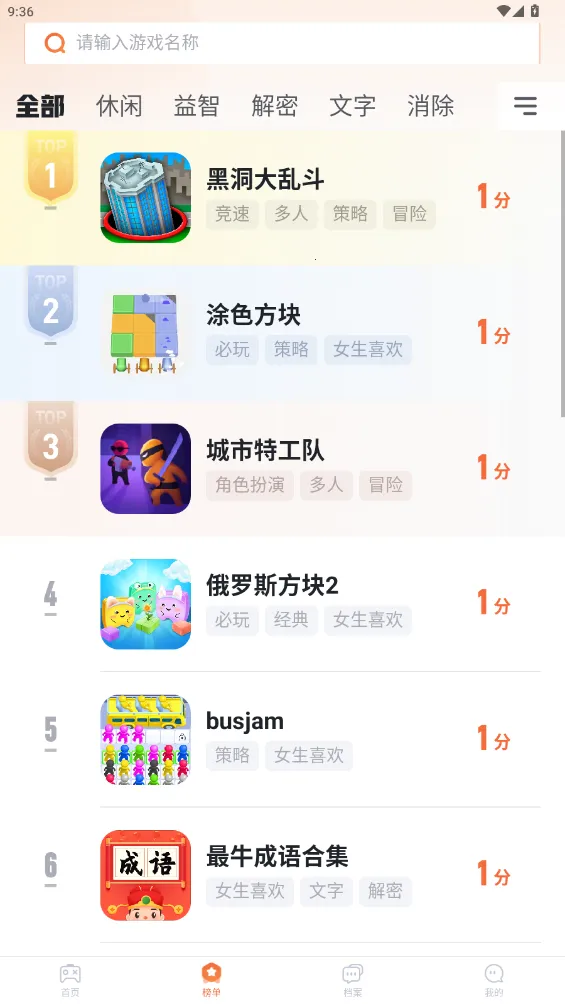Screen dimensions: 565x1004
Task: Open the game 城市特工队
Action: pos(282,469)
